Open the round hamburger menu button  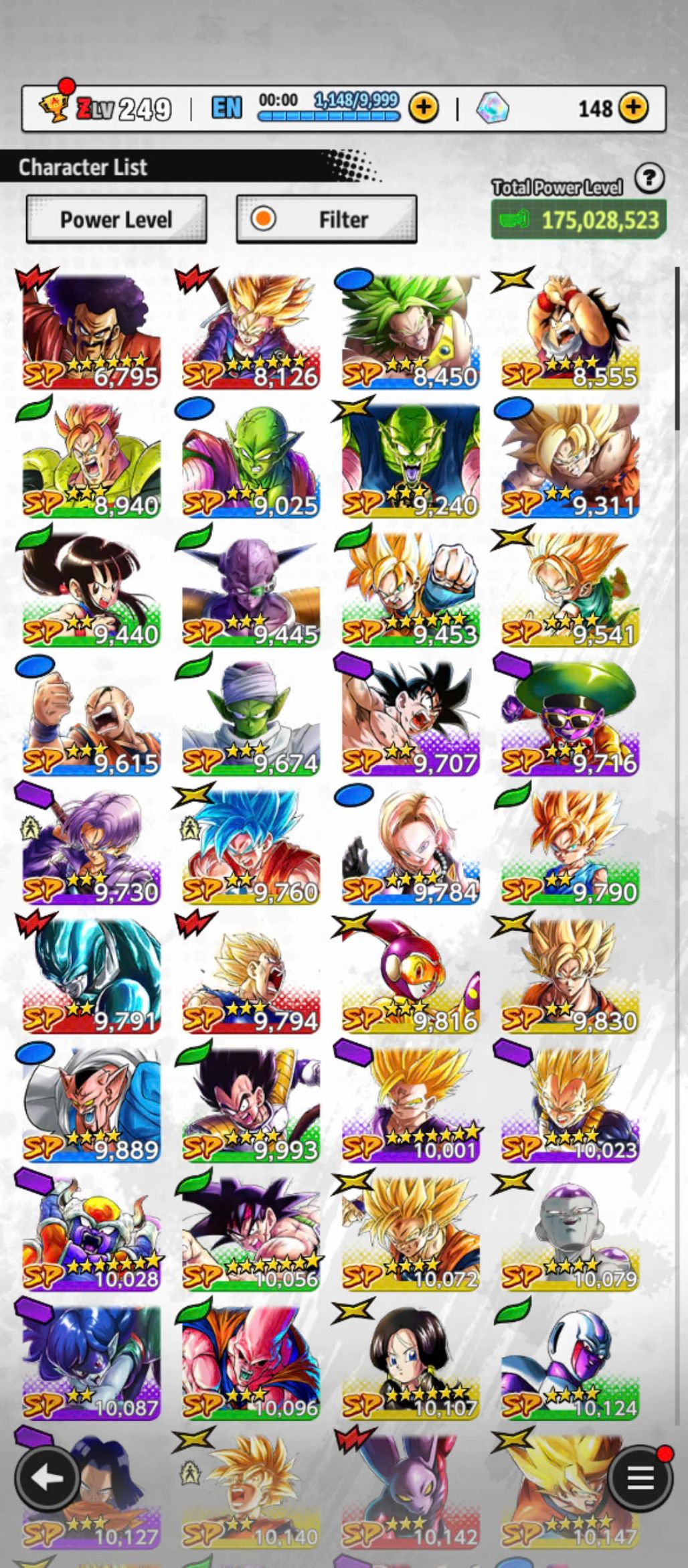[x=640, y=1477]
